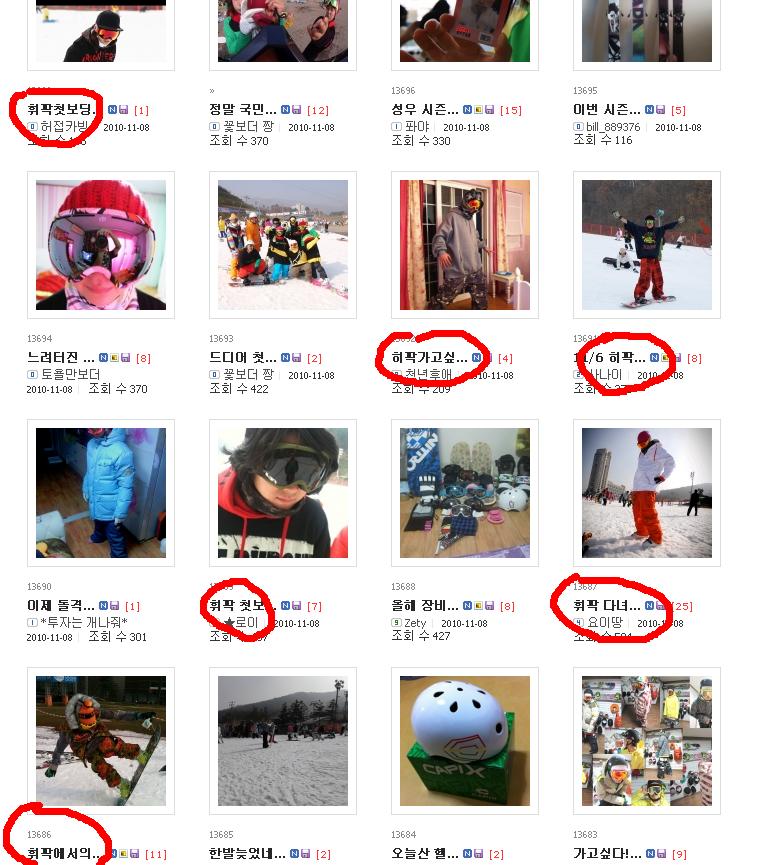
Task: Open the post titled 정말 국민...
Action: (242, 109)
